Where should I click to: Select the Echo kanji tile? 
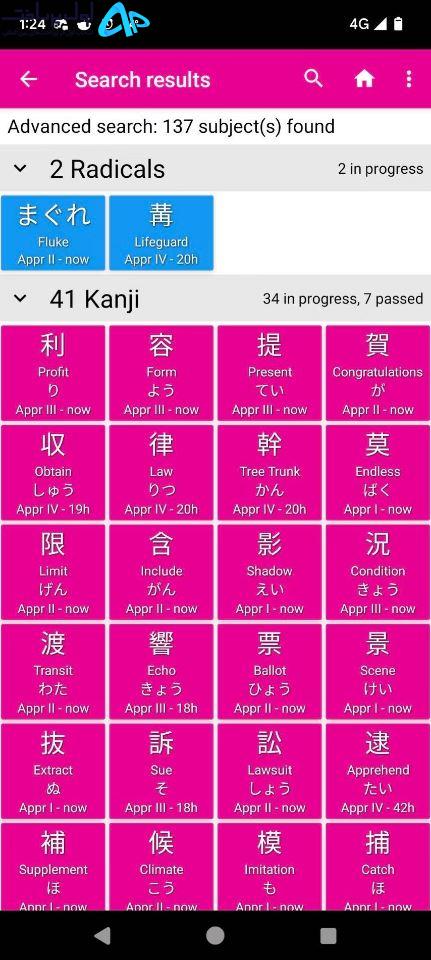(162, 672)
